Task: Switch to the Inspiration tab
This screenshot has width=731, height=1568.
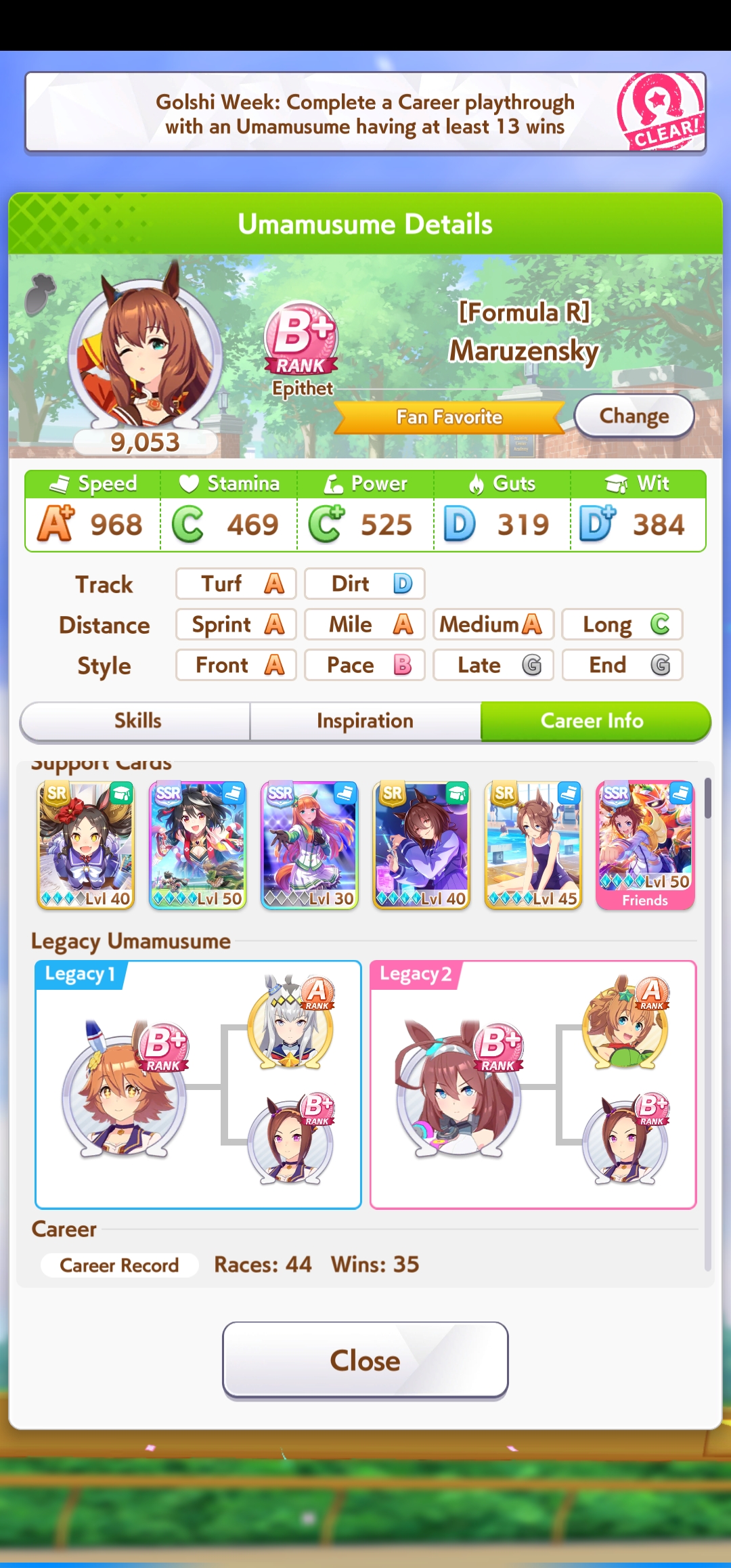Action: [365, 721]
